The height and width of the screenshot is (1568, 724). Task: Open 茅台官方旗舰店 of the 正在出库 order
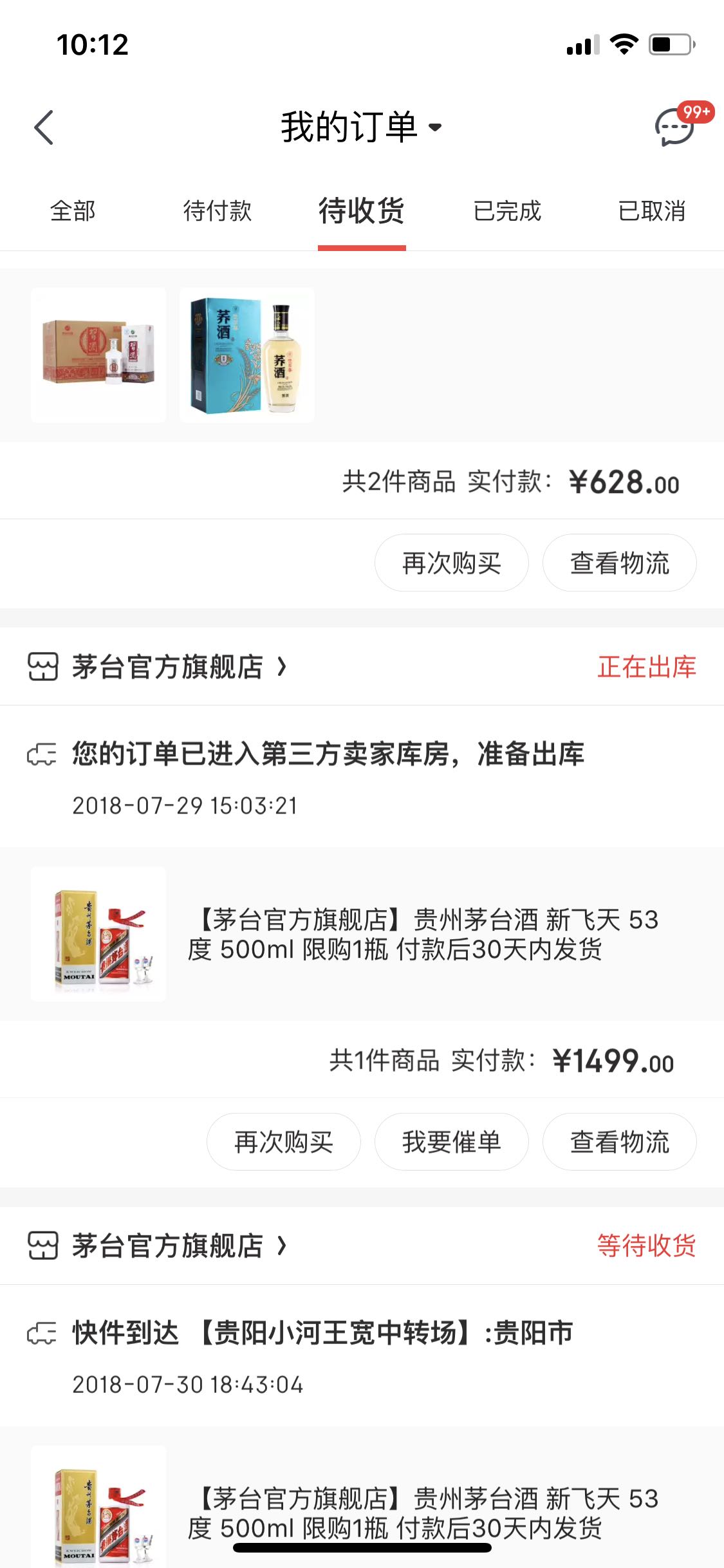point(167,667)
